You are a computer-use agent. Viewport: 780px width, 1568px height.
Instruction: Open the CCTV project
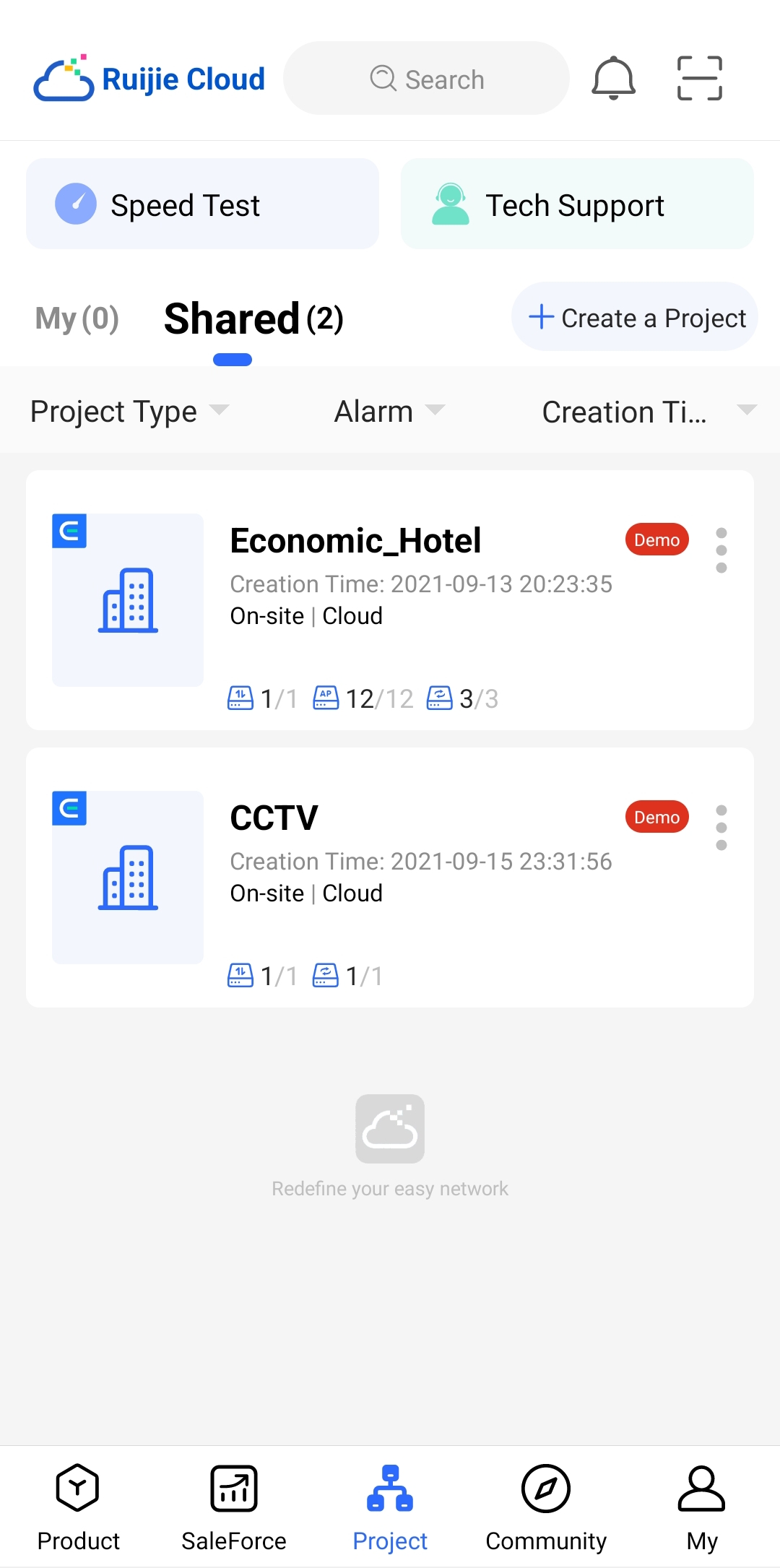coord(274,818)
